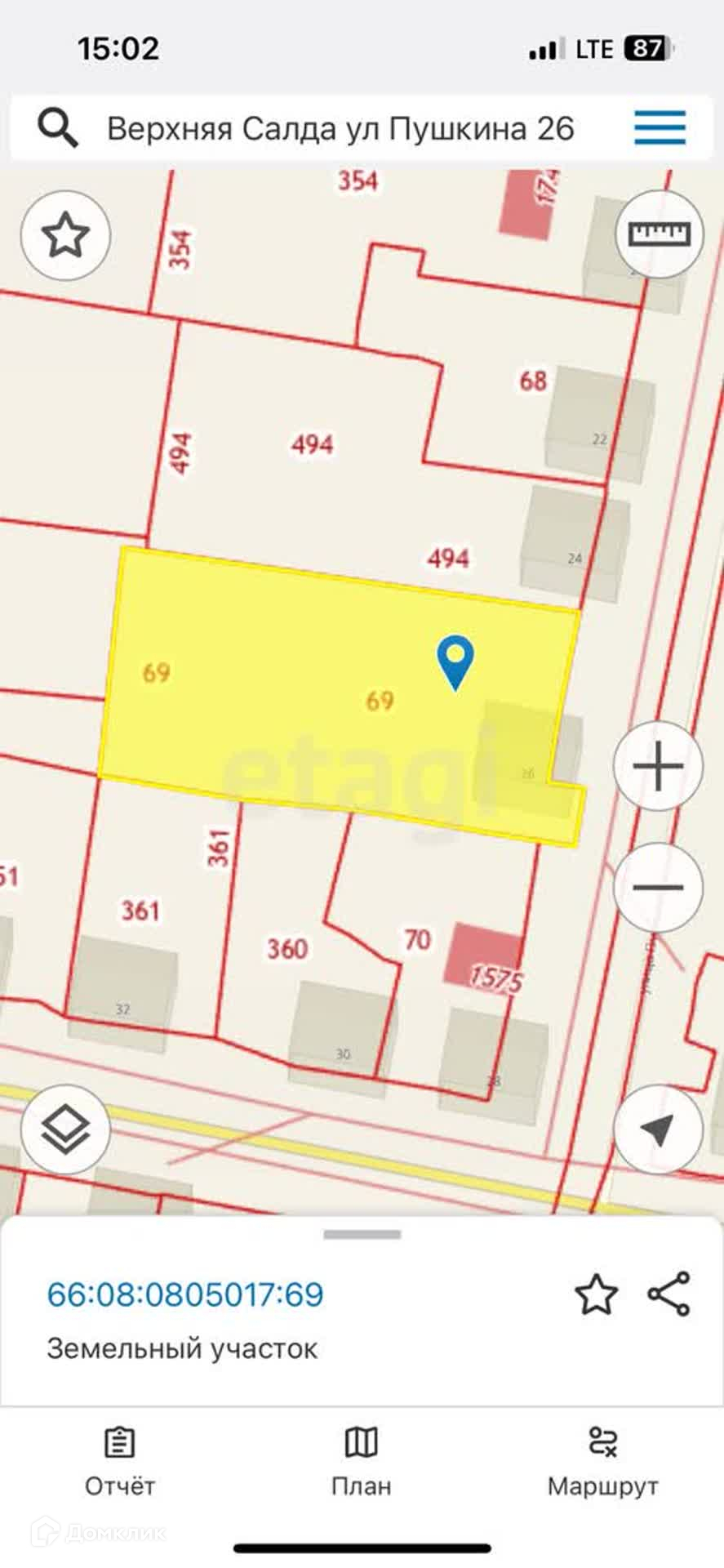The image size is (724, 1568).
Task: Tap the magnifier search icon
Action: (58, 128)
